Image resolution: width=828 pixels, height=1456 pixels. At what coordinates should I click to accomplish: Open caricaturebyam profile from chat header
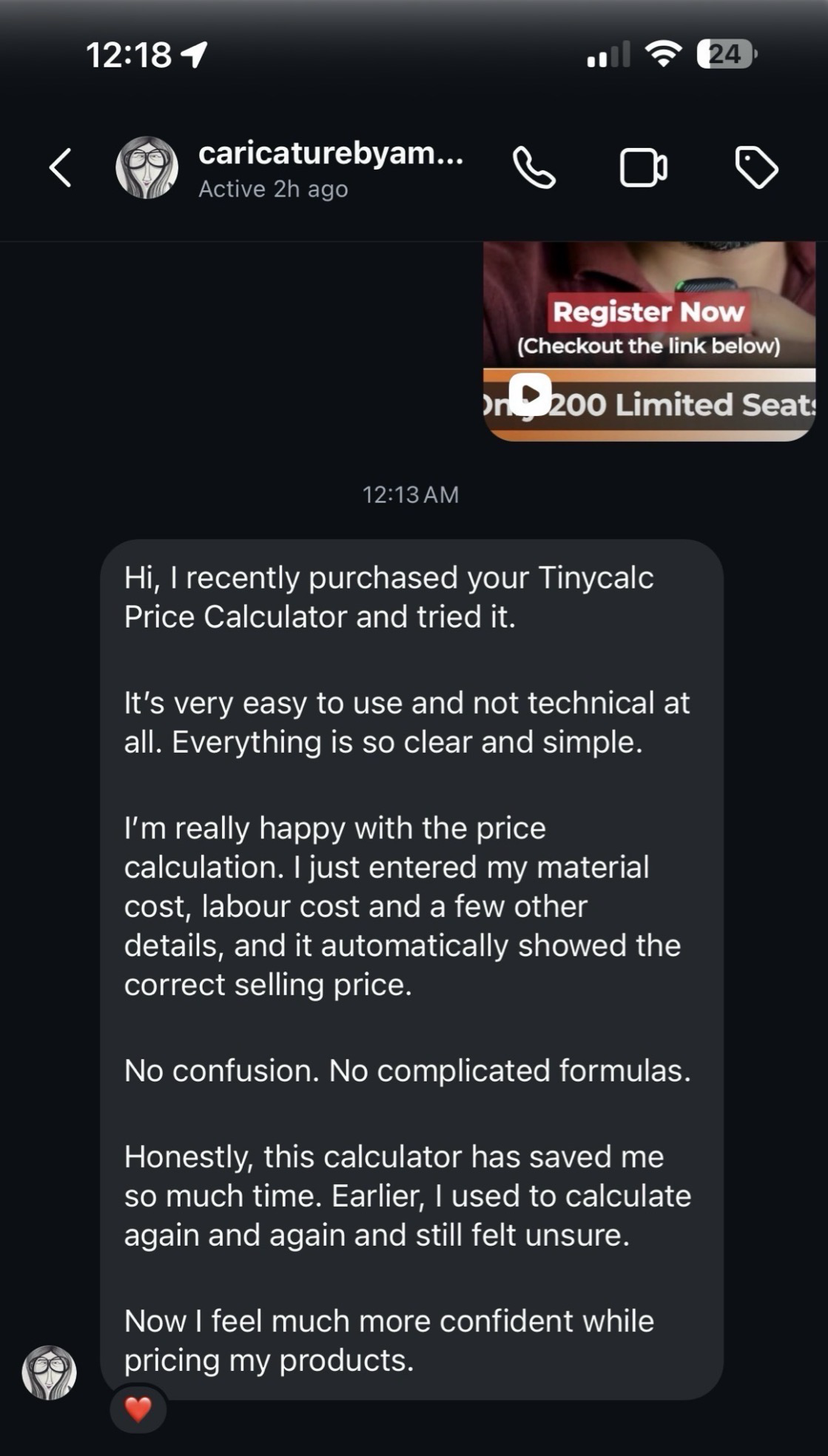click(x=329, y=168)
